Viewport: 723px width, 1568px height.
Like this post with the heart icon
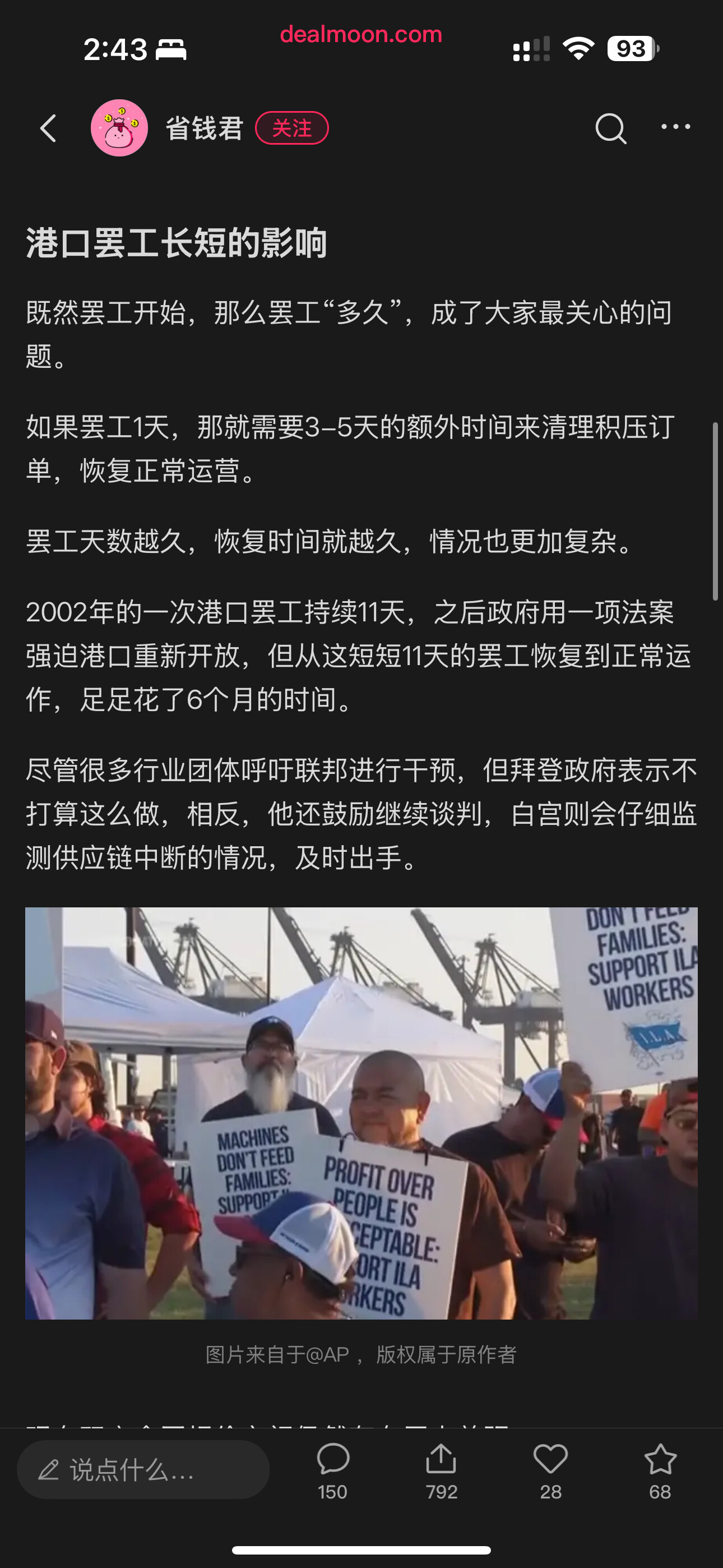pos(550,1470)
